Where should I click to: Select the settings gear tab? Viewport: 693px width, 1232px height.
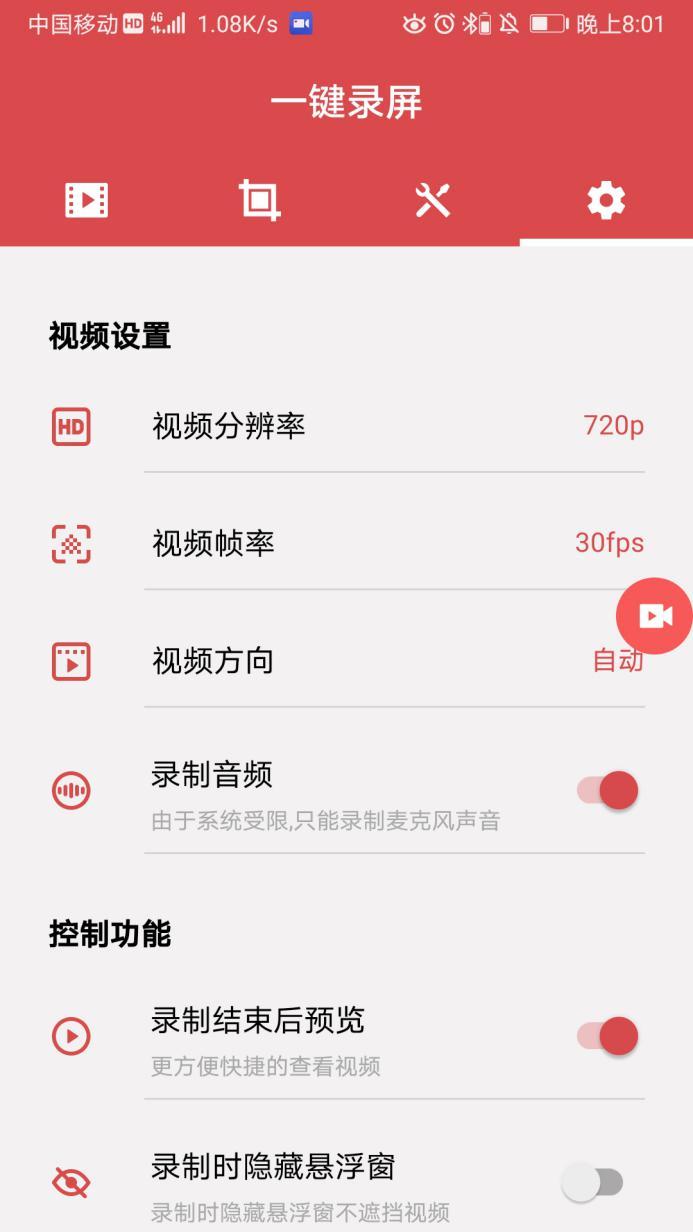point(606,201)
